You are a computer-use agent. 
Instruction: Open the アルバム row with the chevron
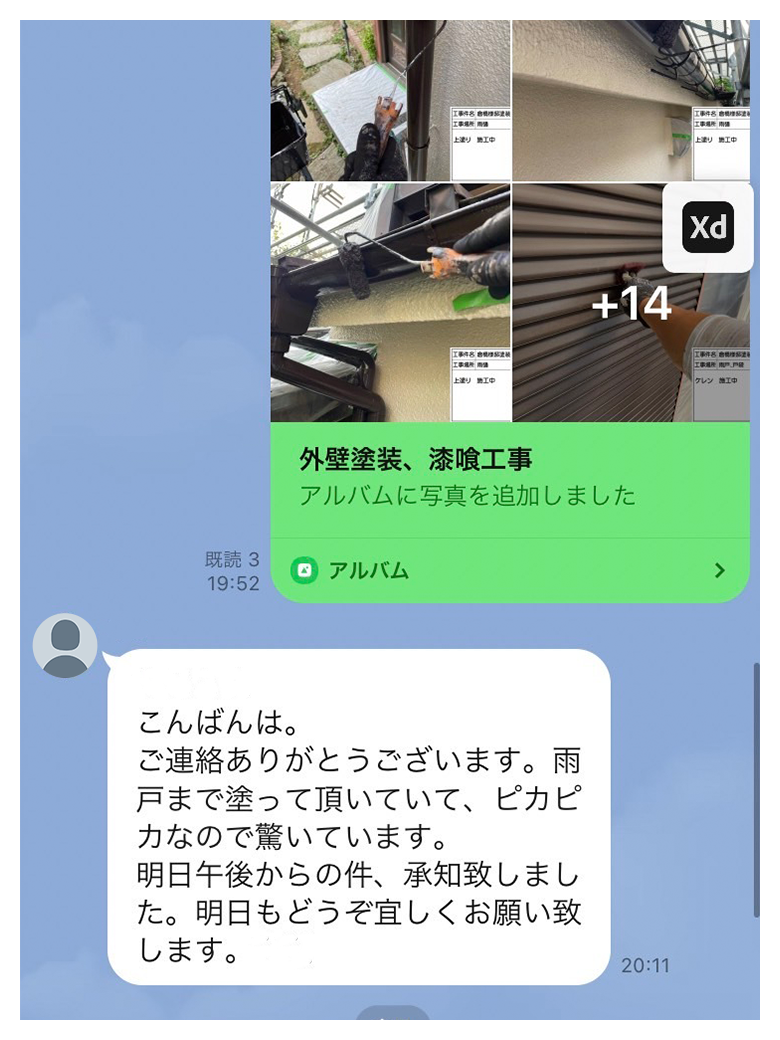510,571
